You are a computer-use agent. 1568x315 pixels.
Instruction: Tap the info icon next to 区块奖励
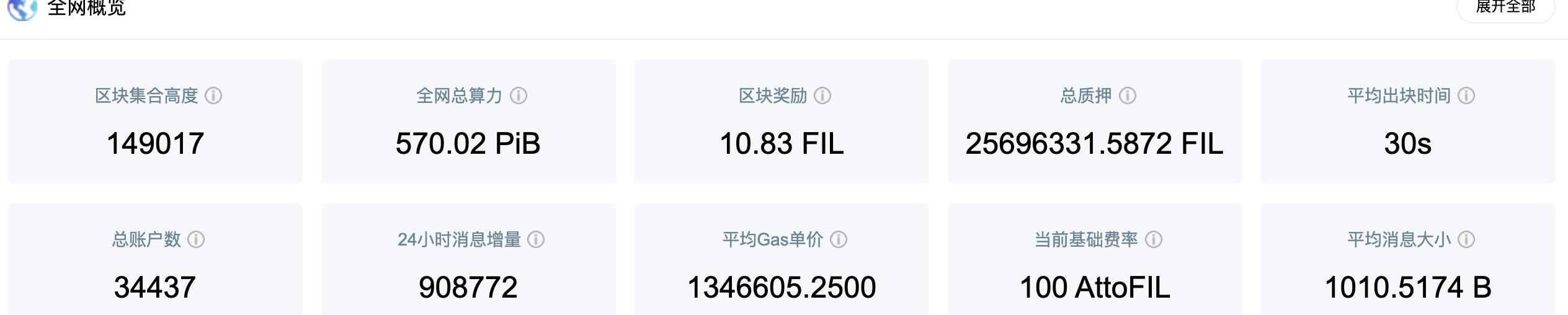tap(822, 95)
